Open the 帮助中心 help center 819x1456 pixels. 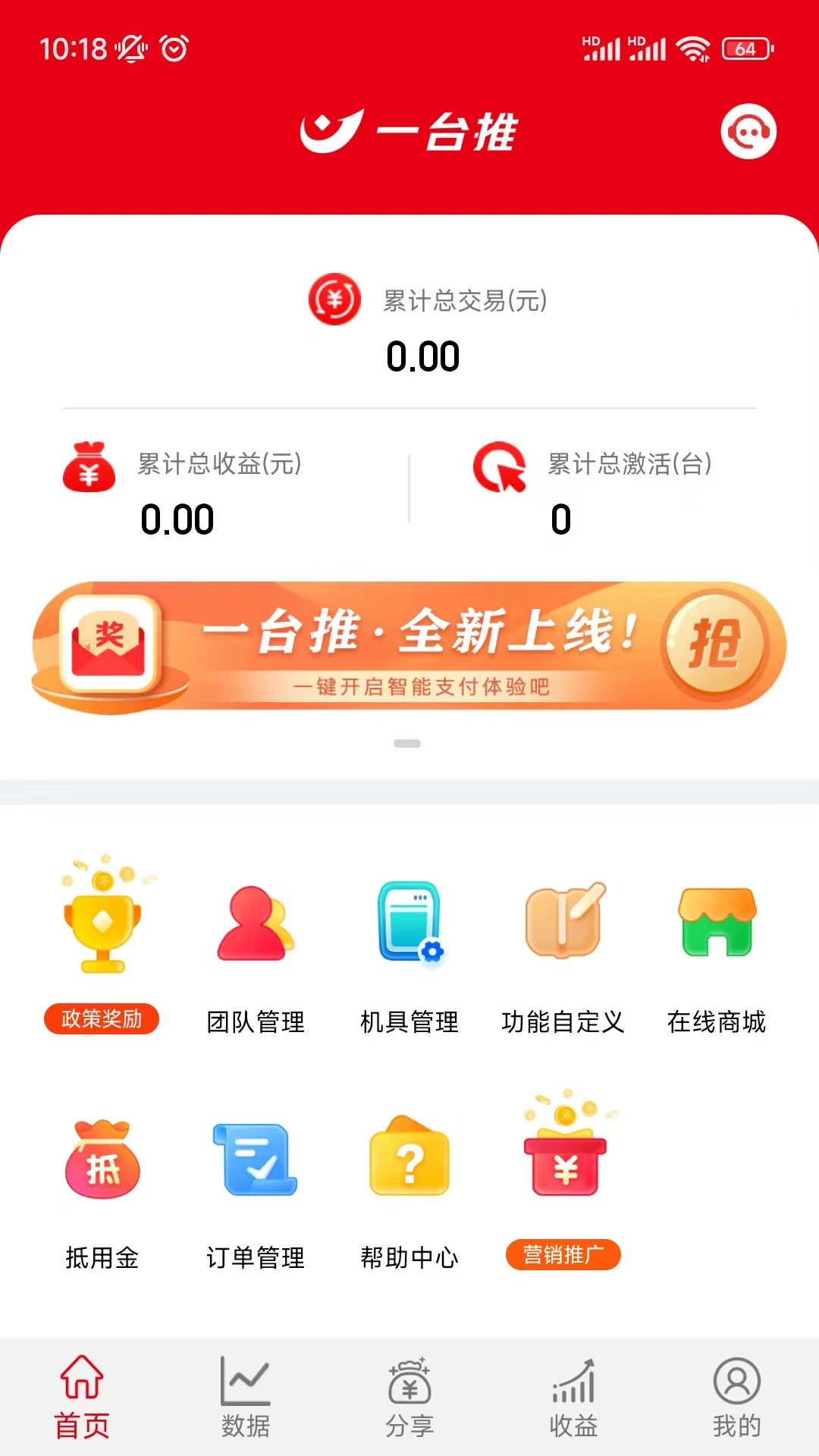click(x=409, y=1160)
